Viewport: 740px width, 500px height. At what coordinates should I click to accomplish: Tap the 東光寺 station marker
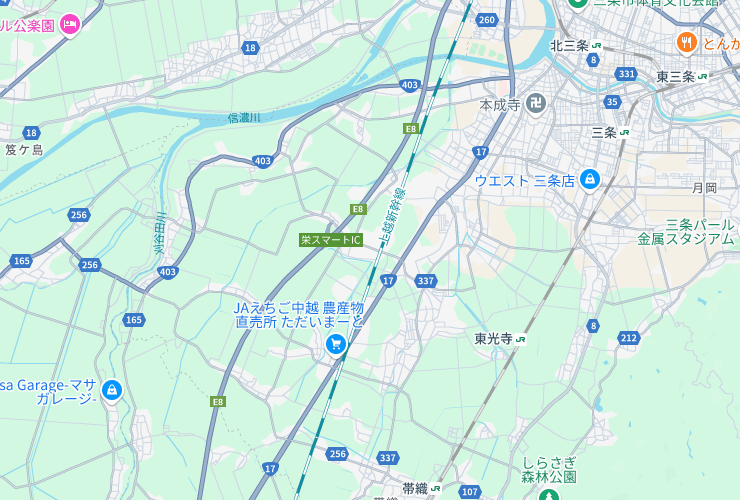tap(521, 339)
